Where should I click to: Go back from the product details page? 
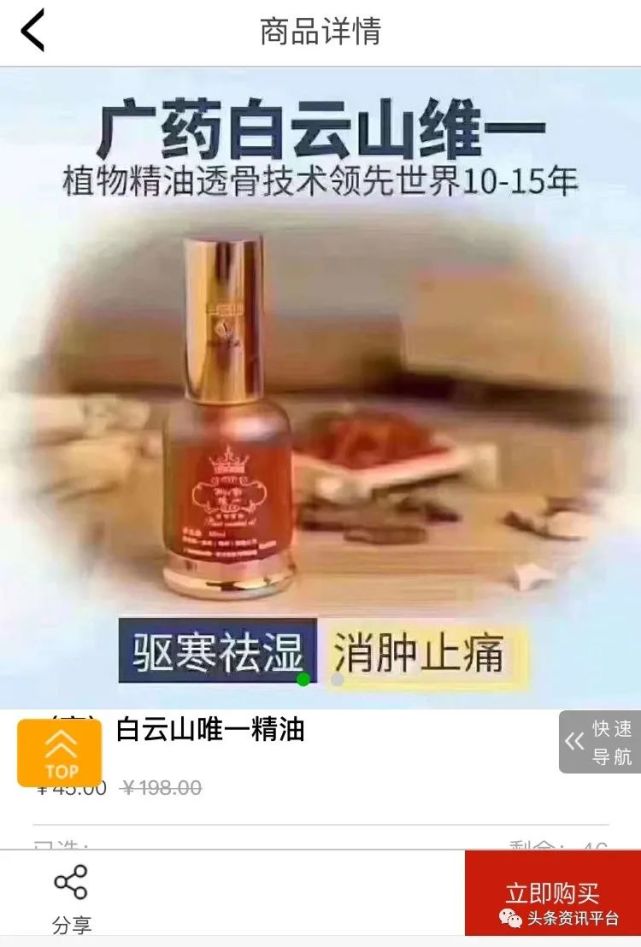pyautogui.click(x=33, y=31)
